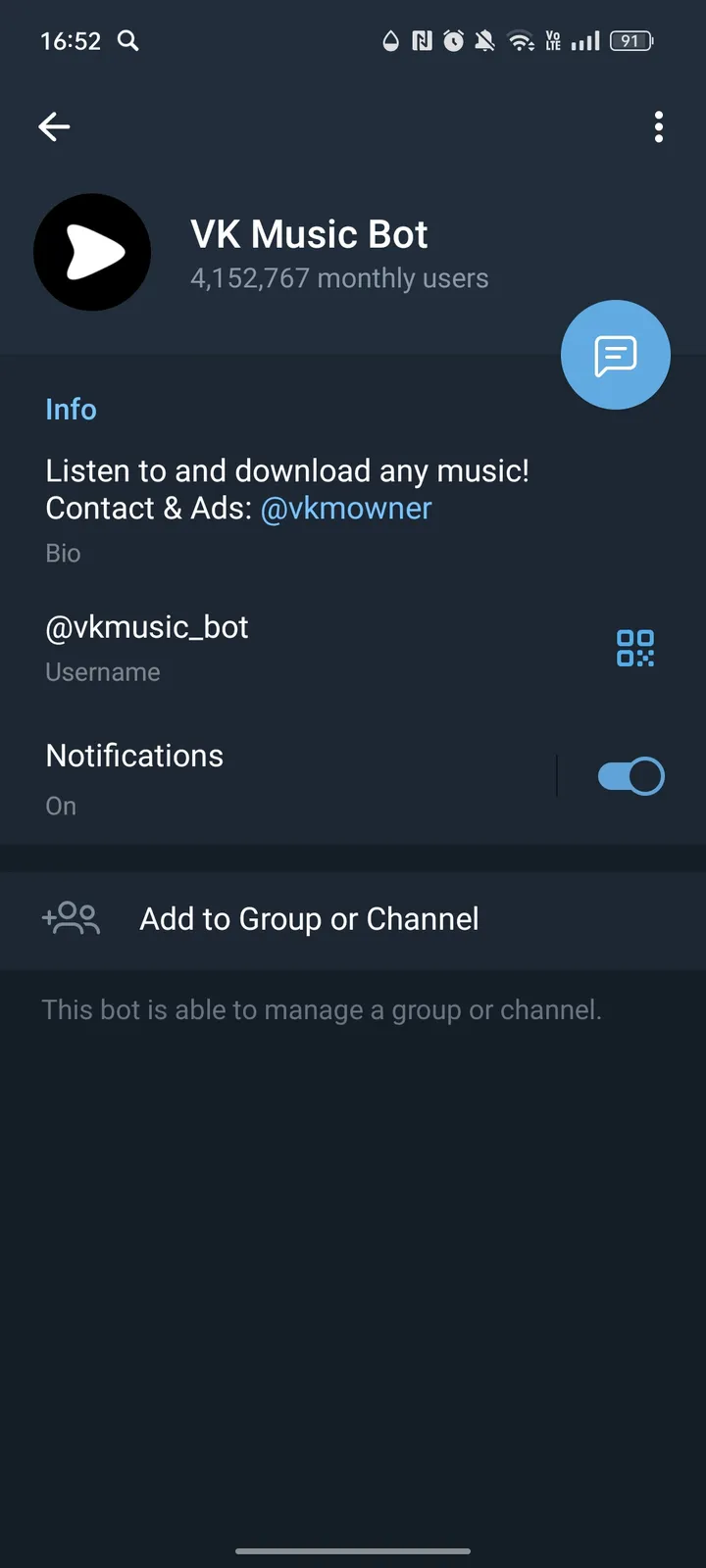The width and height of the screenshot is (706, 1568).
Task: Open the chat with VK Music Bot
Action: pos(615,354)
